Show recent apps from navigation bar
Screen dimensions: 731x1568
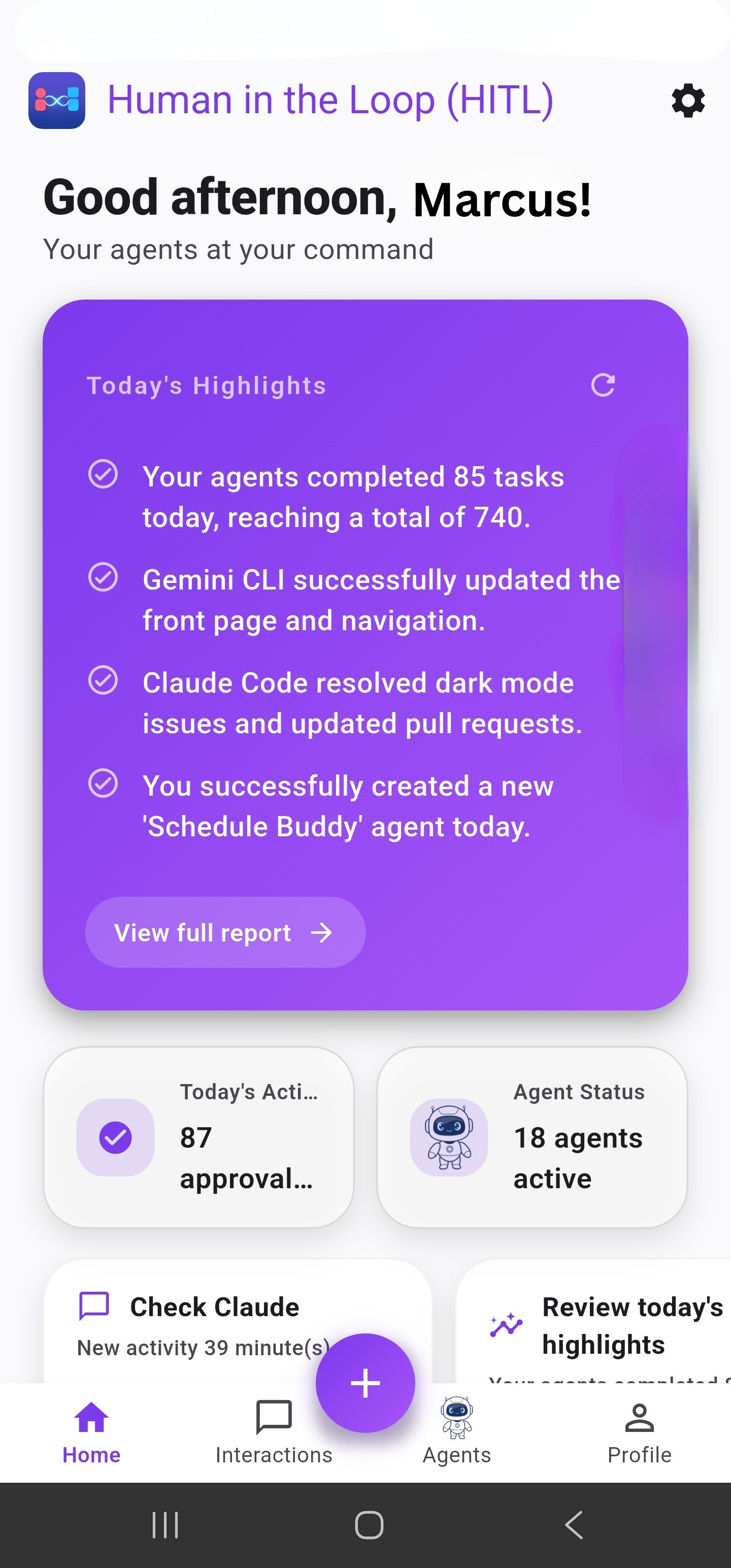165,1525
